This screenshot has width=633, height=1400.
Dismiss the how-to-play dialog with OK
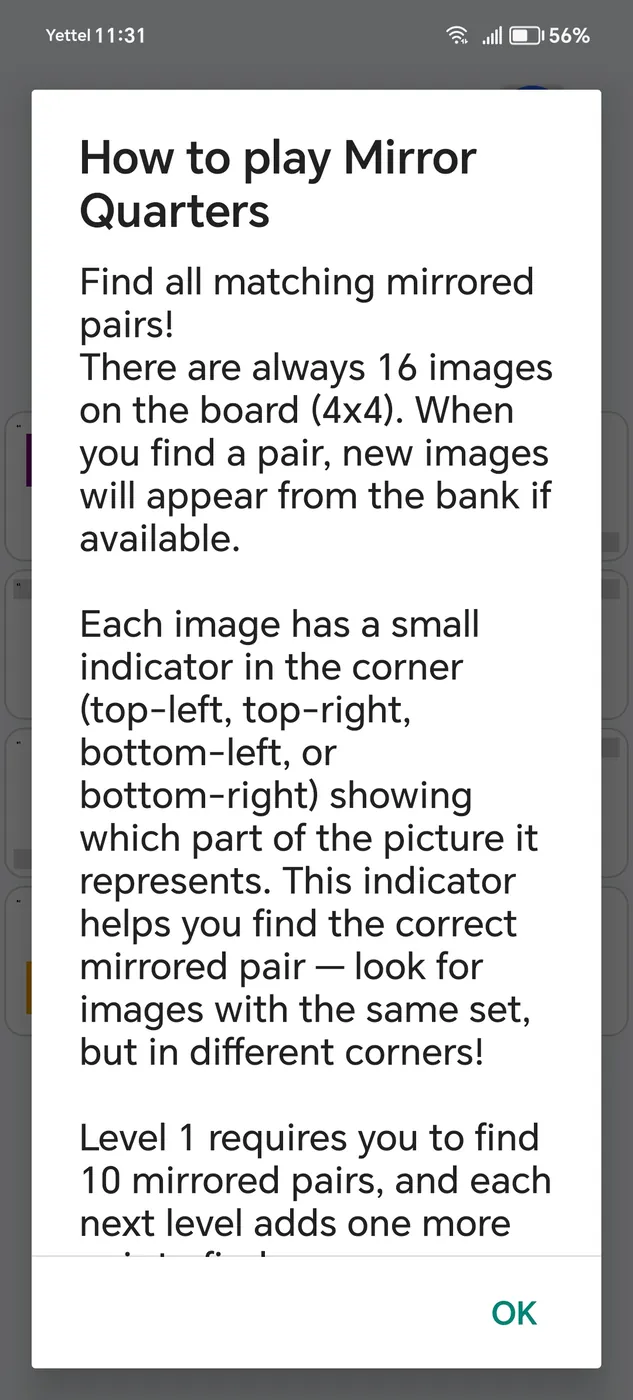click(x=514, y=1313)
